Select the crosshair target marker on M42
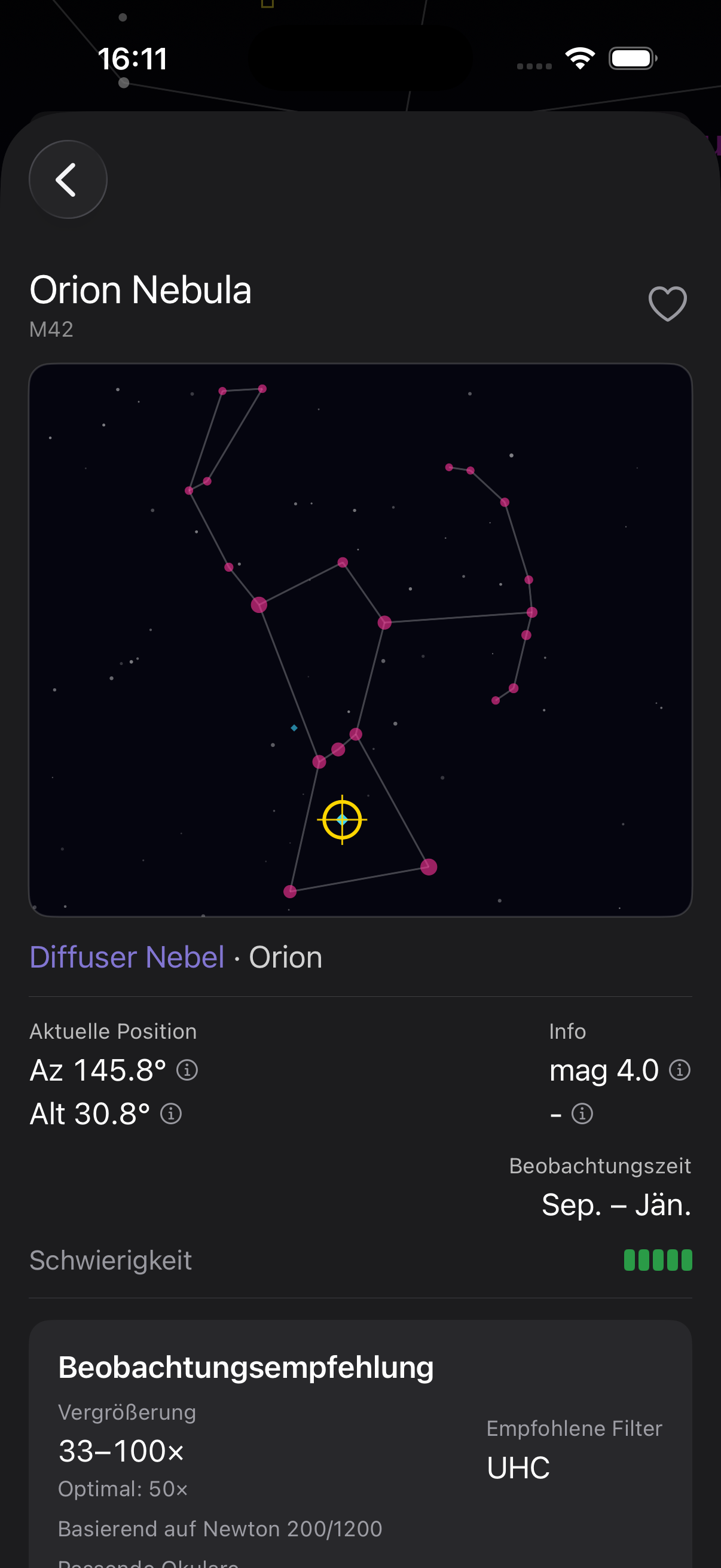Screen dimensions: 721x1568 tap(343, 820)
